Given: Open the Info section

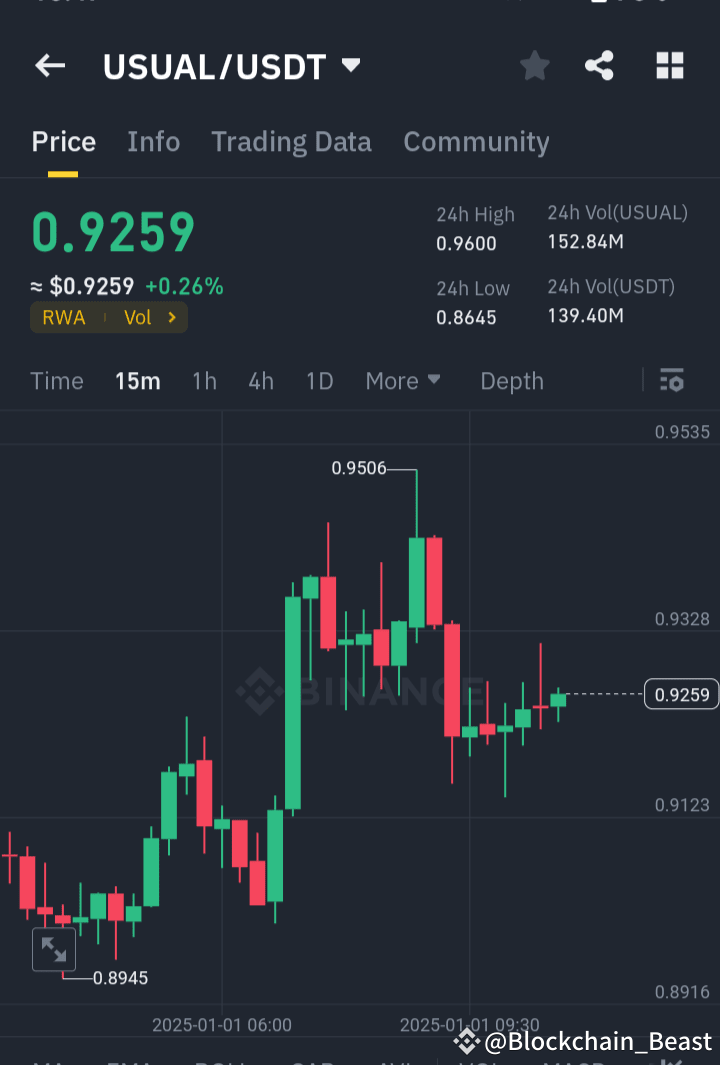Looking at the screenshot, I should pos(153,141).
